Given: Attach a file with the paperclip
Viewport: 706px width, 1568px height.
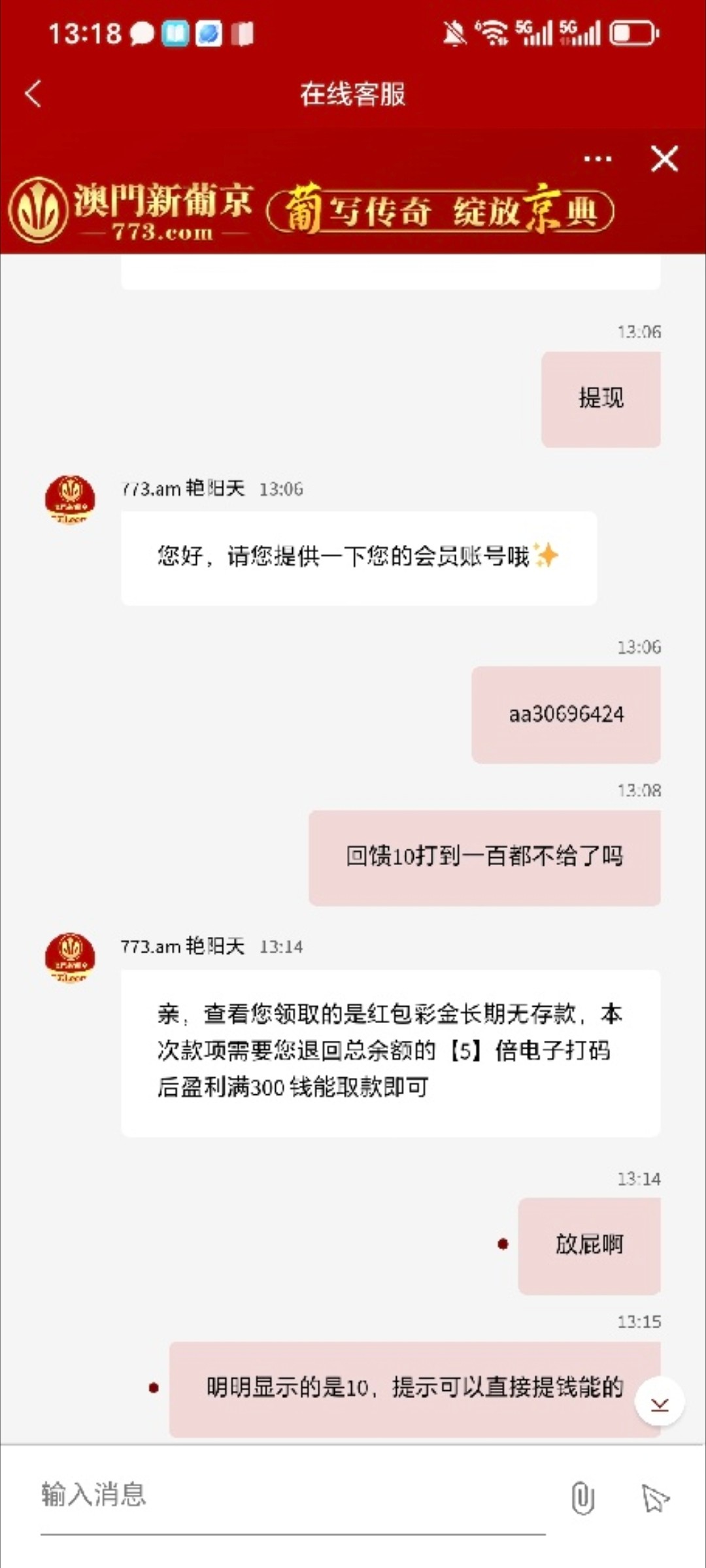Looking at the screenshot, I should (x=582, y=1497).
